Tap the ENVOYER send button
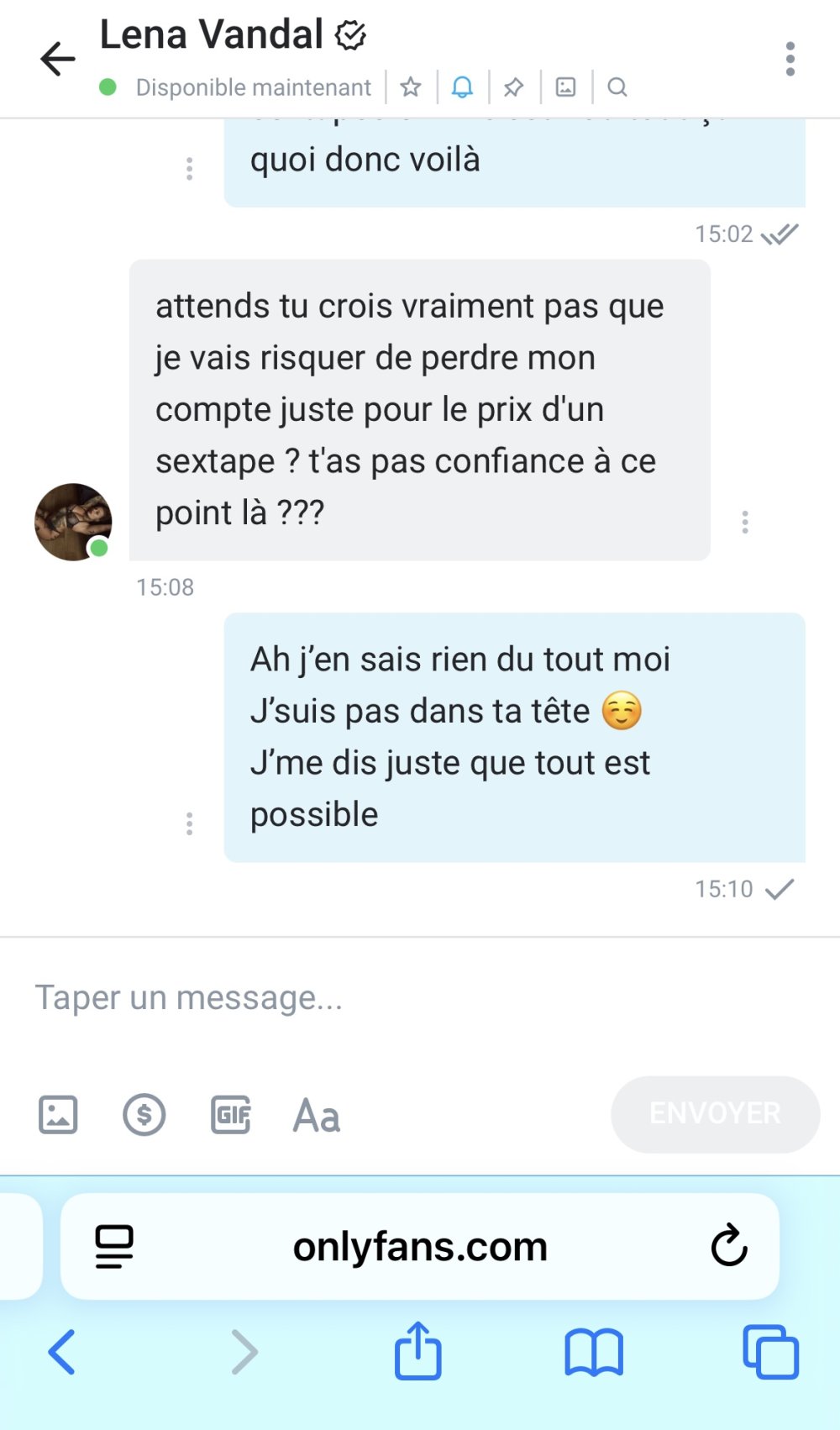The height and width of the screenshot is (1430, 840). tap(715, 1113)
